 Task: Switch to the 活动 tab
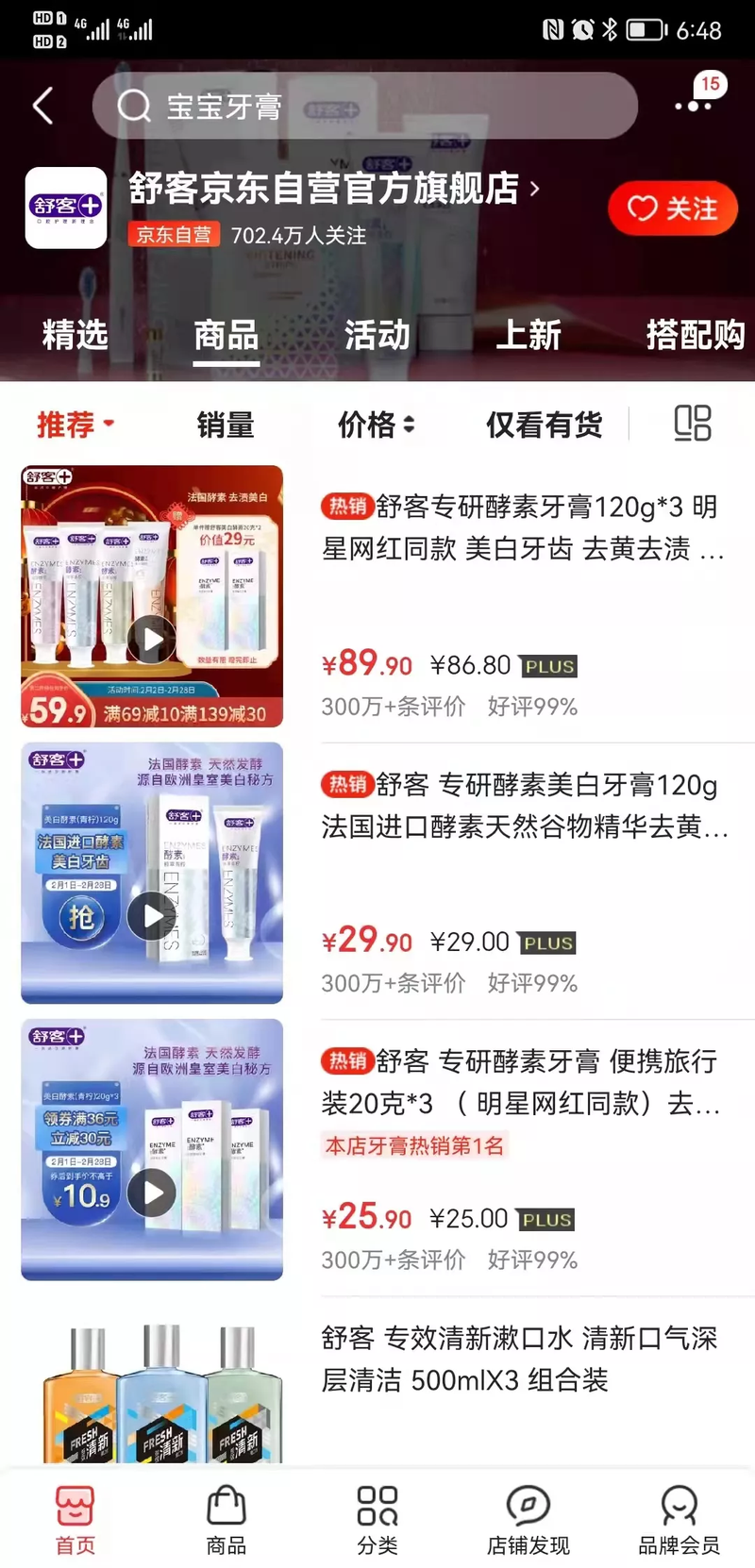(377, 335)
